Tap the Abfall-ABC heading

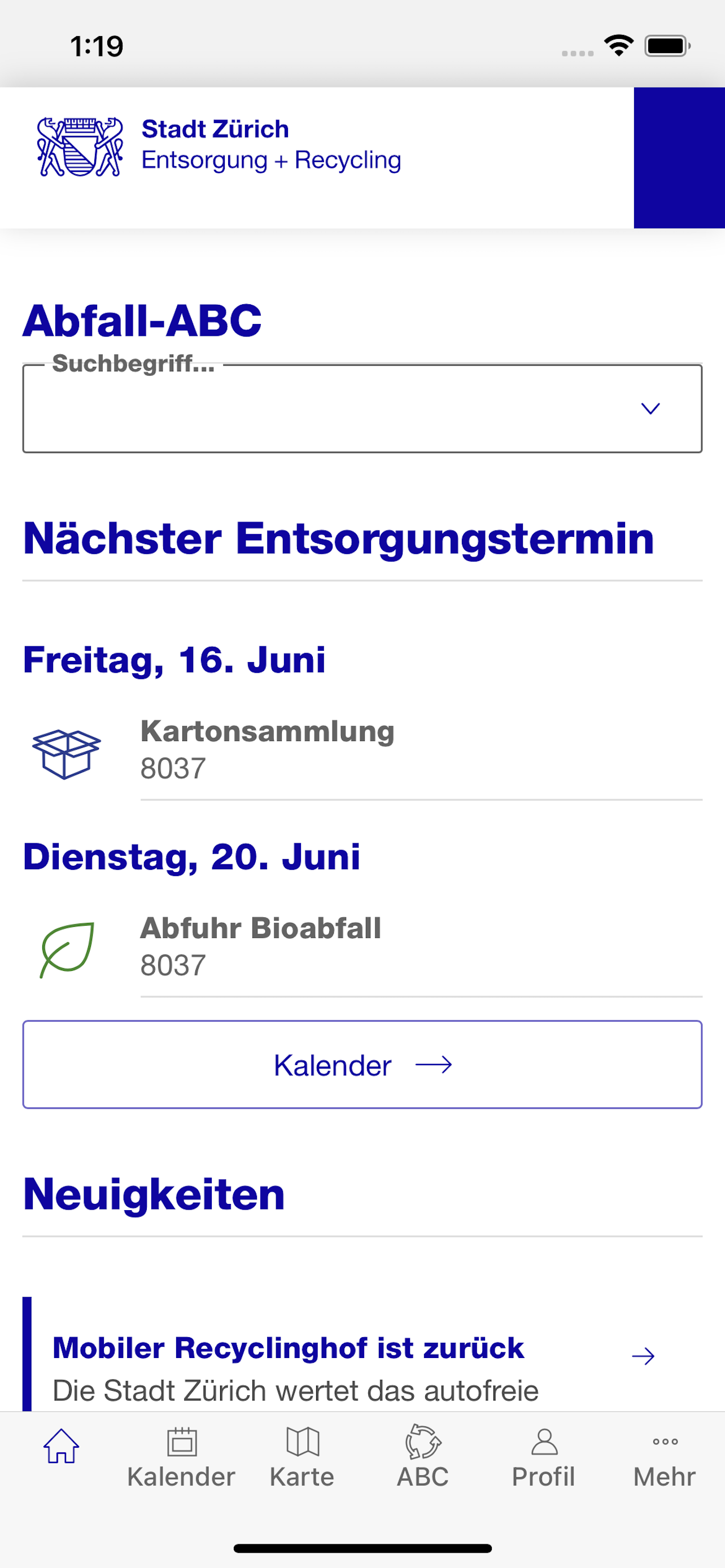point(141,321)
